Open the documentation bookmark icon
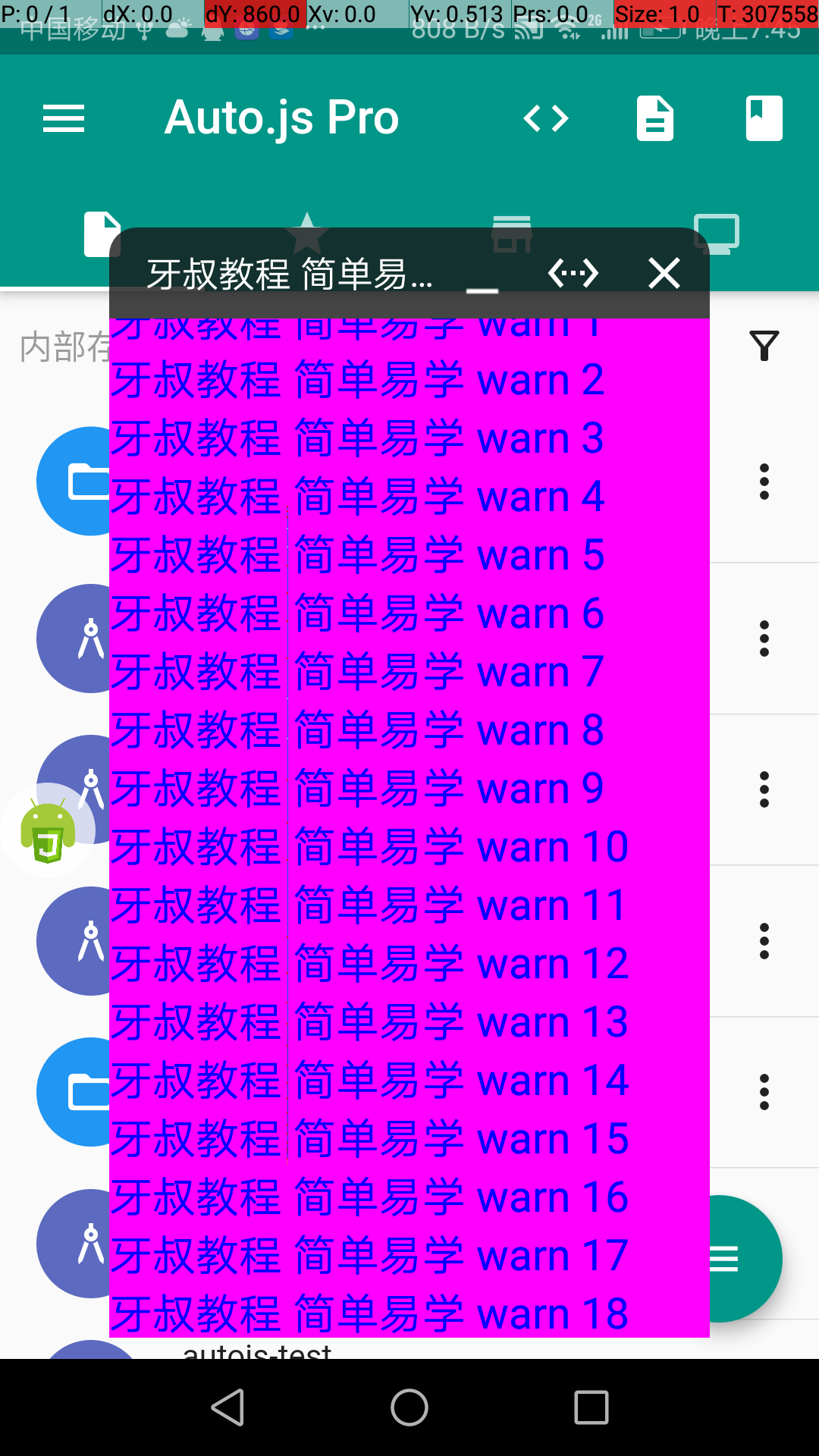This screenshot has height=1456, width=819. [763, 118]
